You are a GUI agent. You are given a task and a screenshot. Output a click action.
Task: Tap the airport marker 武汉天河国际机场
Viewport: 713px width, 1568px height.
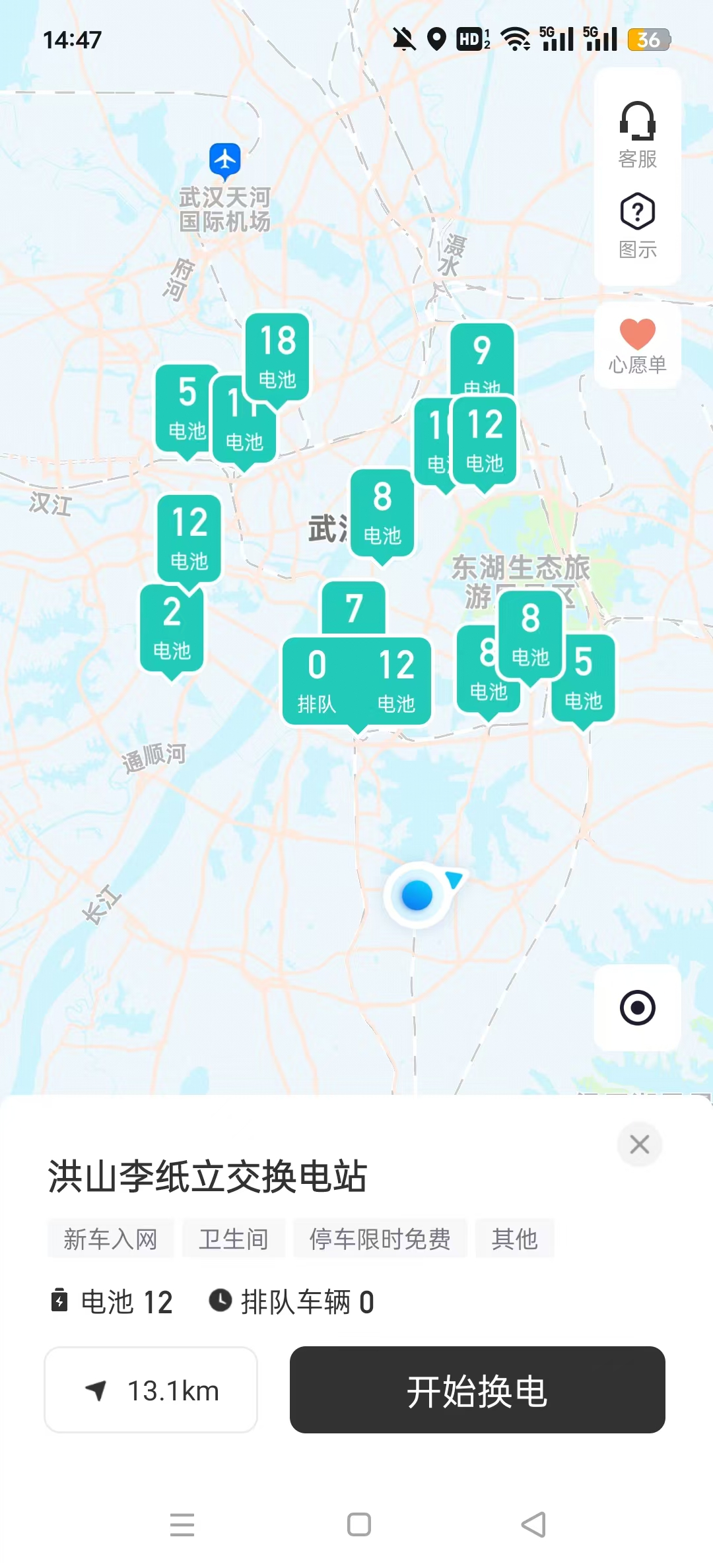(x=225, y=160)
